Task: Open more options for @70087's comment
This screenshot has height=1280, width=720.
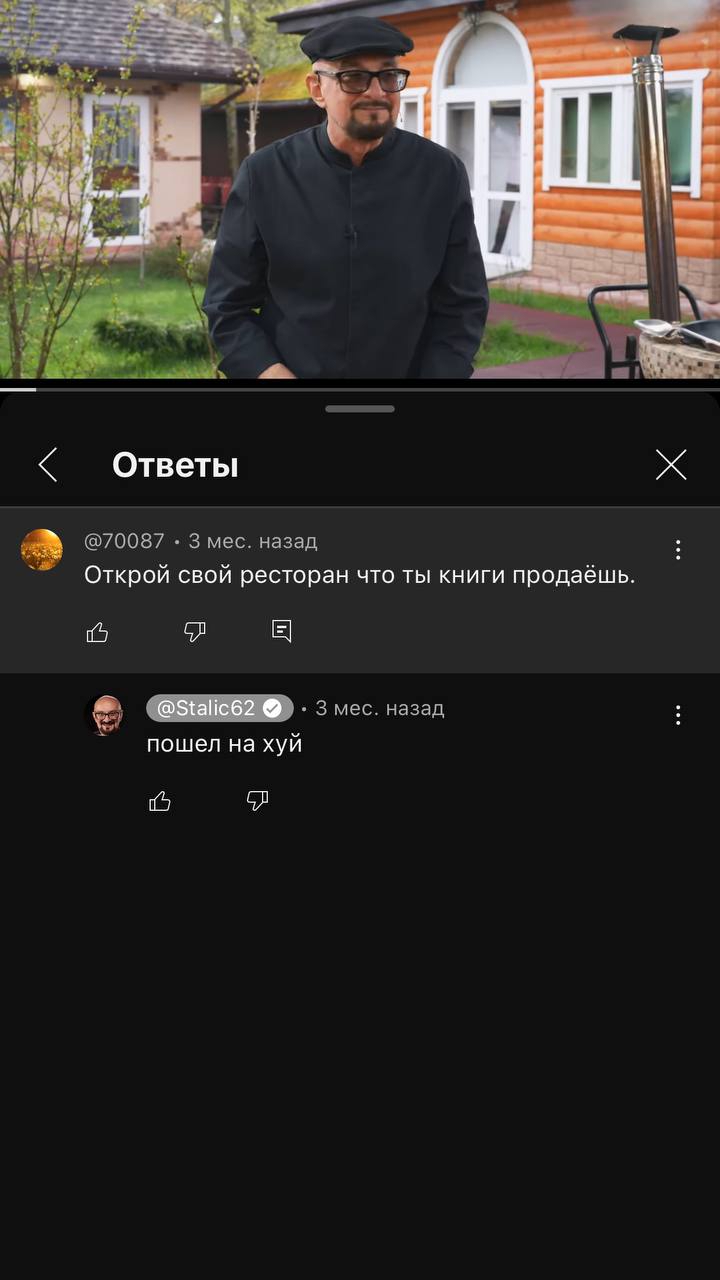Action: tap(678, 550)
